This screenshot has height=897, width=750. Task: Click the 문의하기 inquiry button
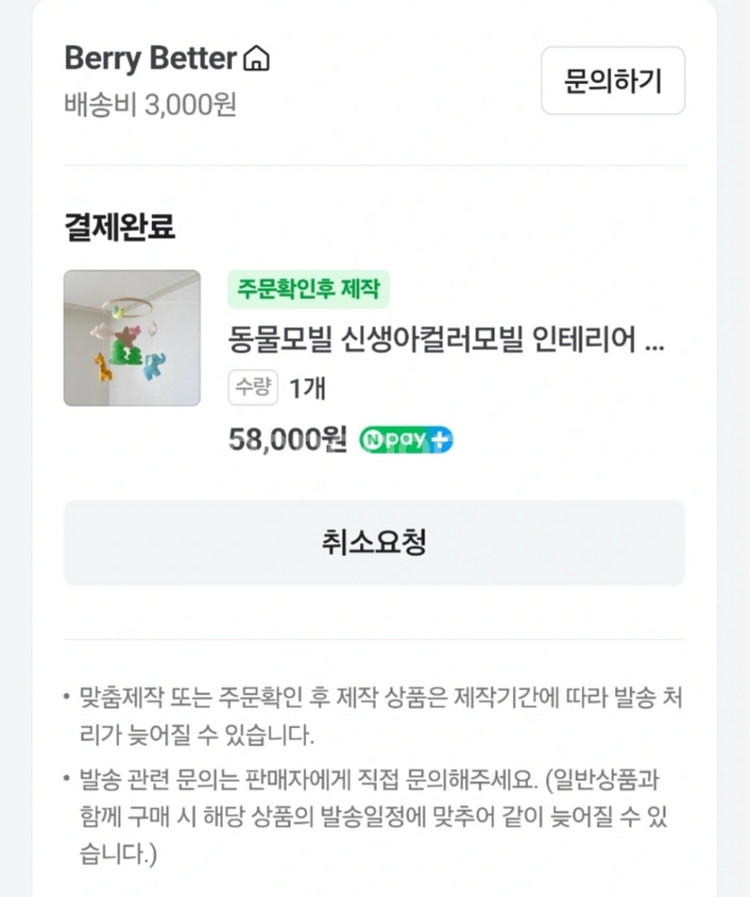tap(612, 81)
